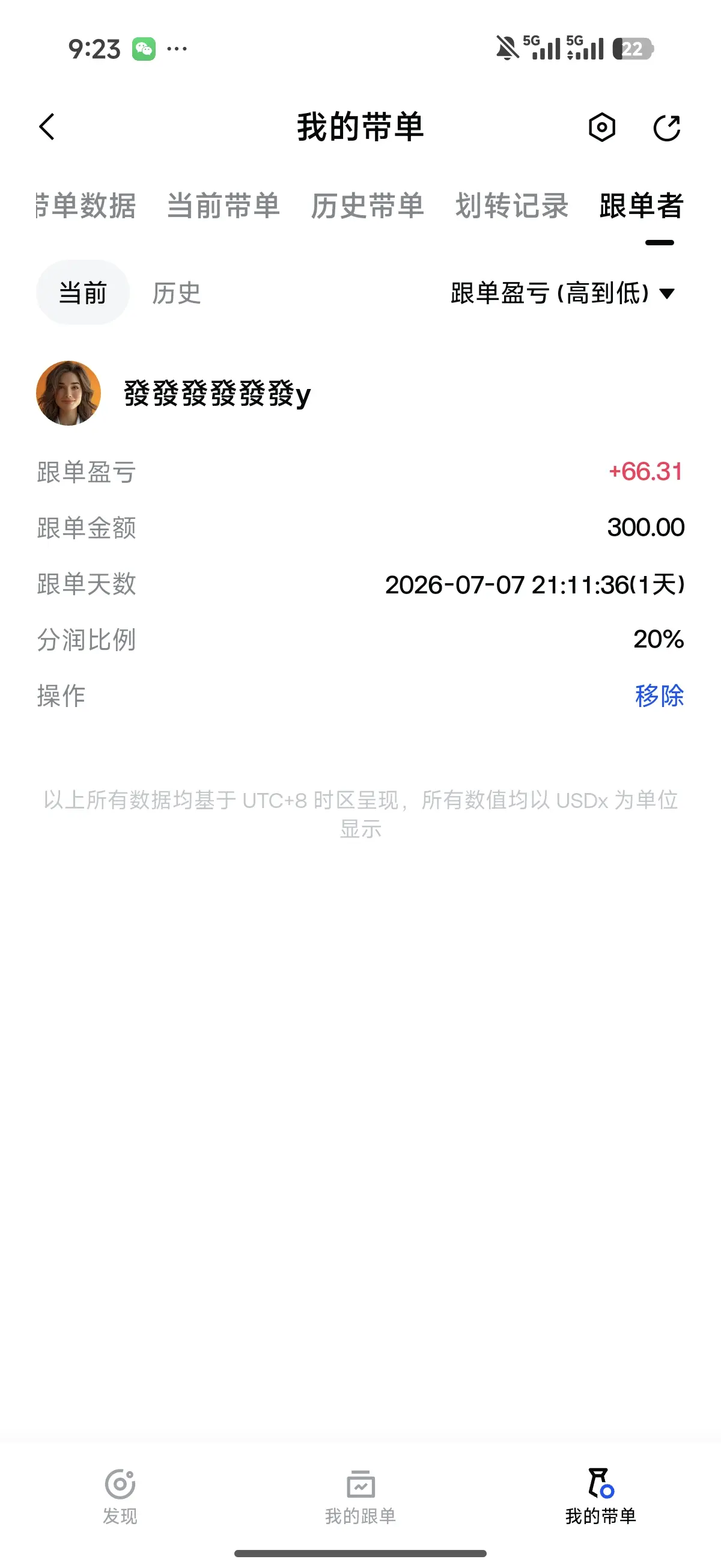The height and width of the screenshot is (1568, 721).
Task: Select 我的带单 in bottom navigation
Action: click(600, 1496)
